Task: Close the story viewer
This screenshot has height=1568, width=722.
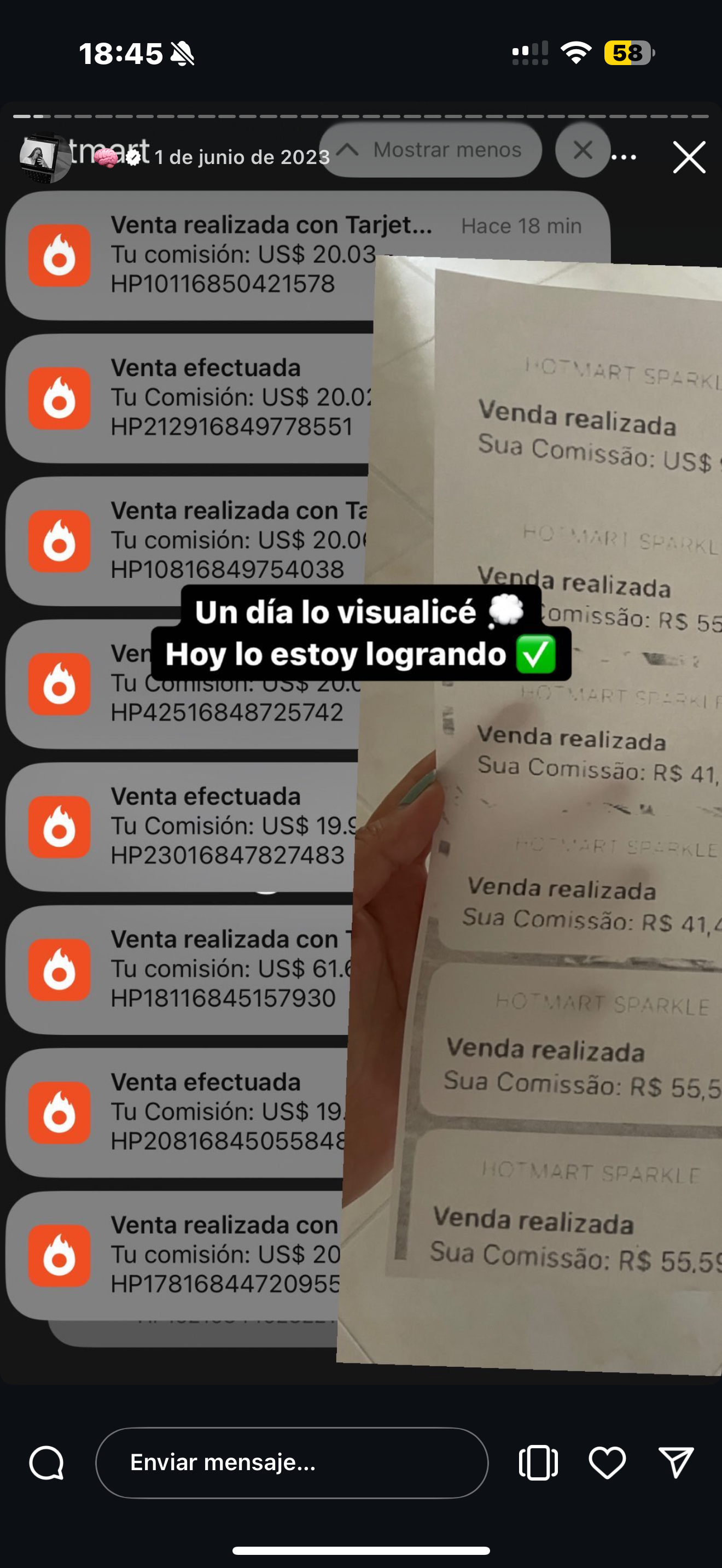Action: [689, 157]
